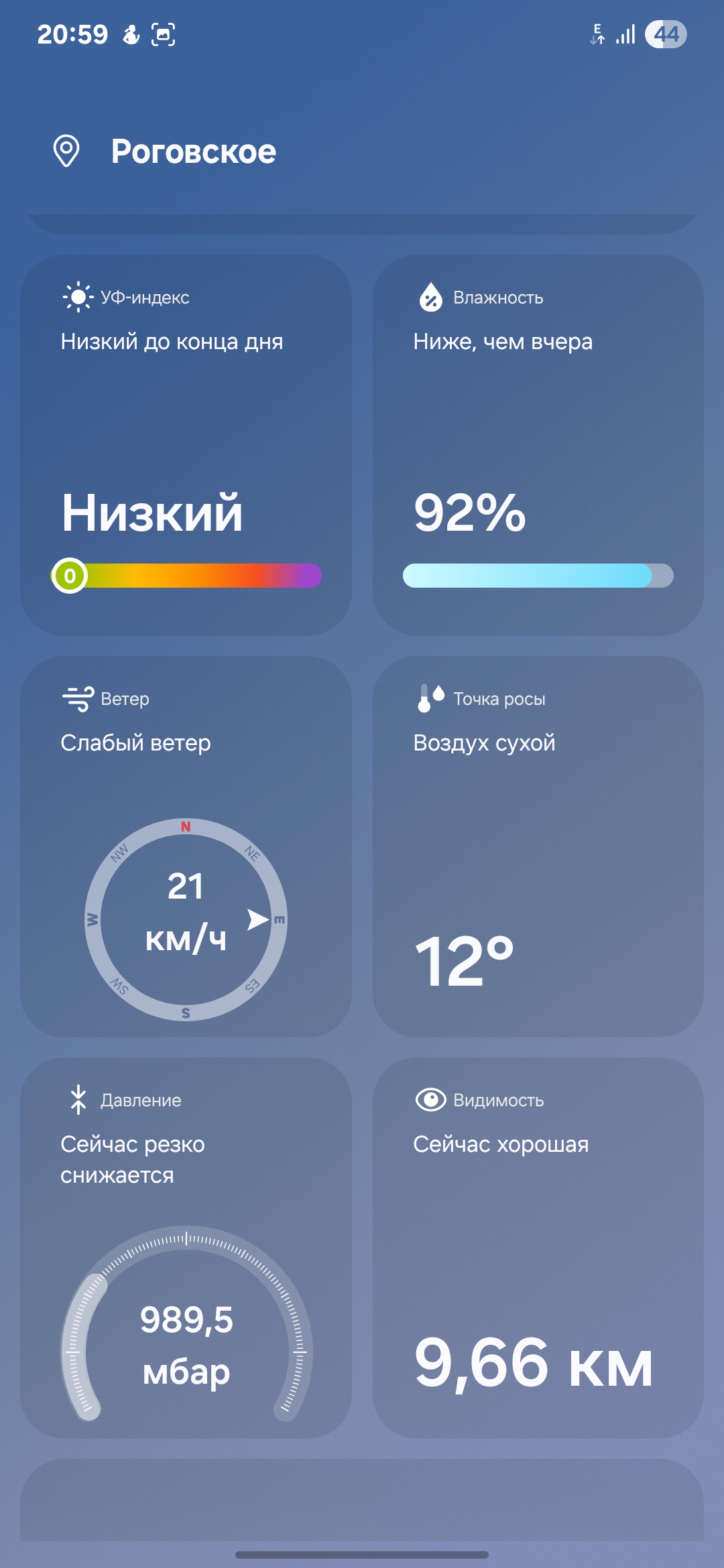Open the Видимость 9,66 км card
The image size is (724, 1568).
[538, 1248]
